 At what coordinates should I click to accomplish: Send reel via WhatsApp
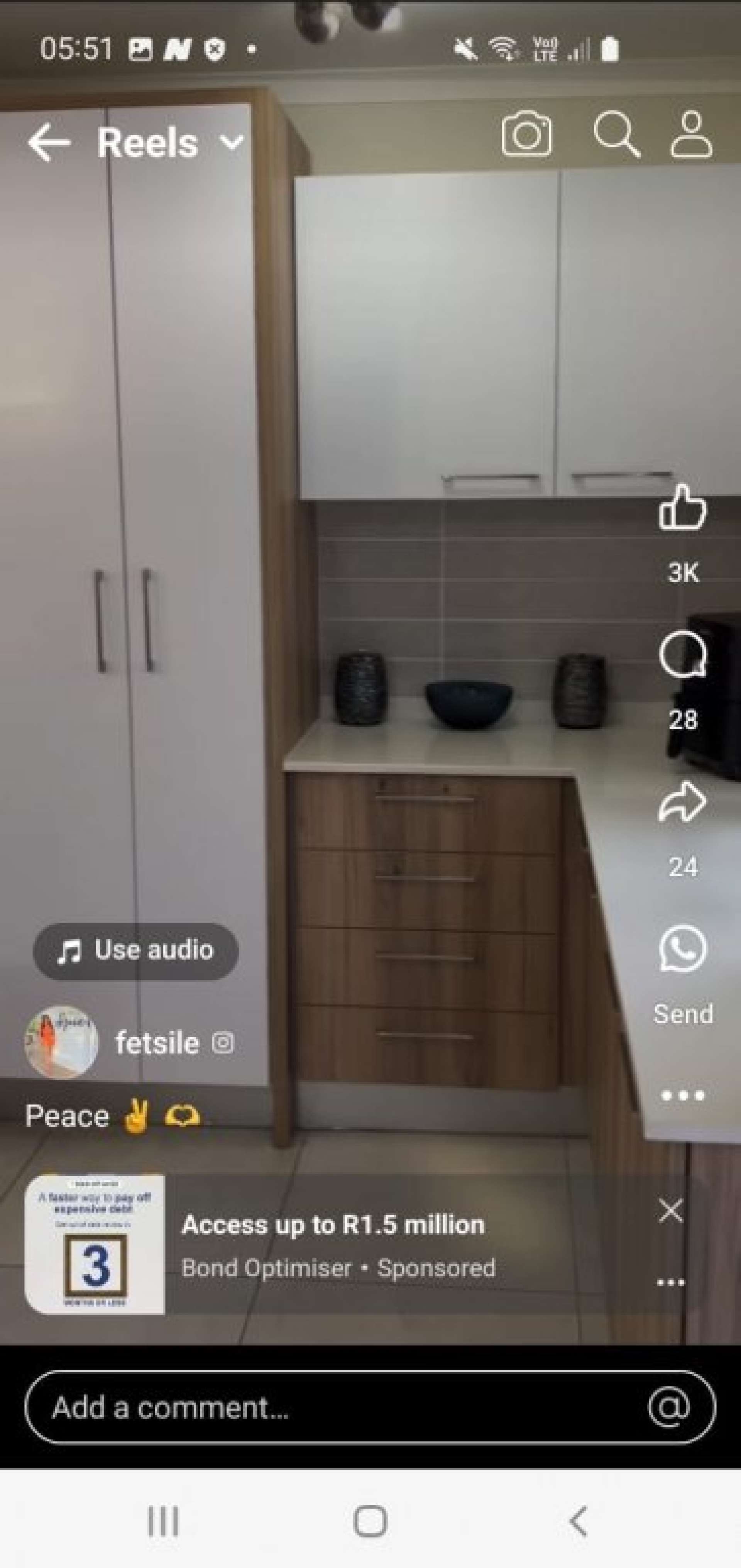point(683,948)
